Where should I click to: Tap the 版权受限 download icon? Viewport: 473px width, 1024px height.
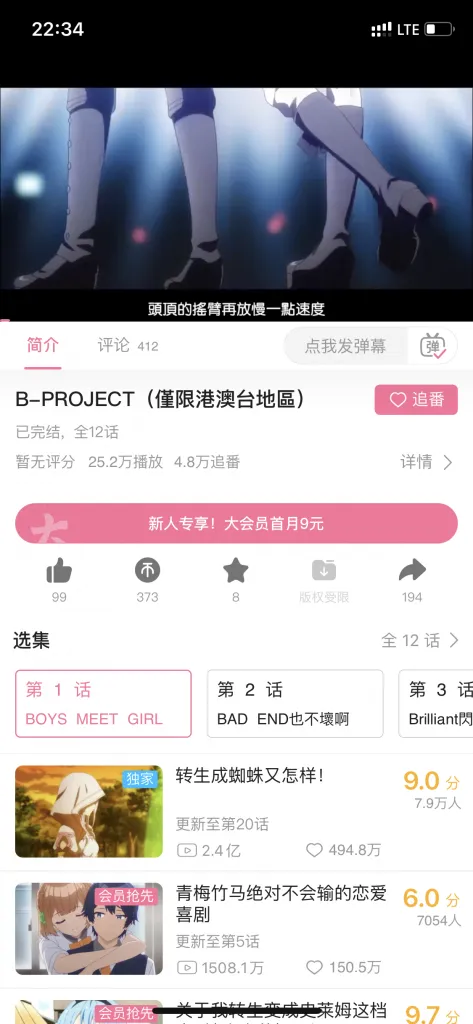324,579
